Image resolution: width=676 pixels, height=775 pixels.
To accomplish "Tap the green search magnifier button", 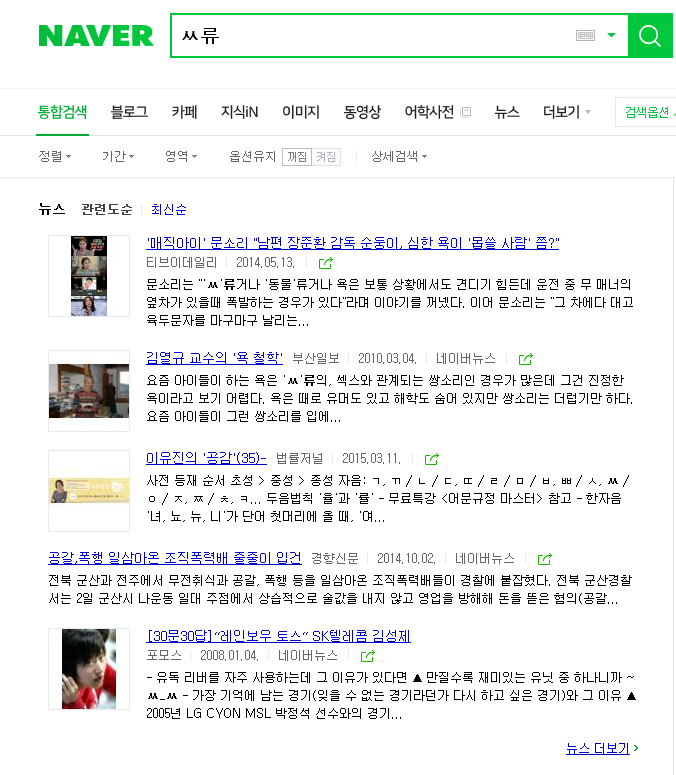I will (650, 36).
